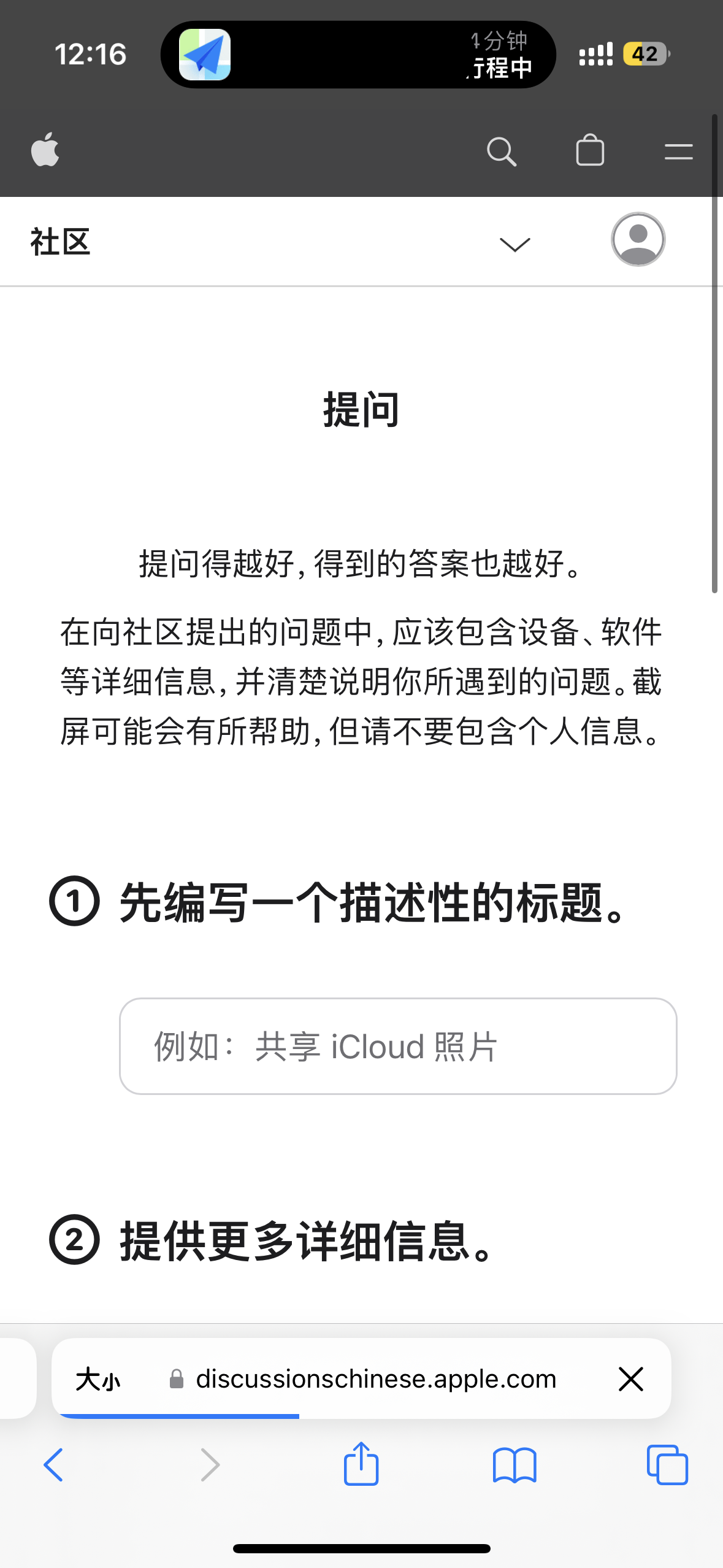The height and width of the screenshot is (1568, 723).
Task: Tap the 社区 community link
Action: point(61,242)
